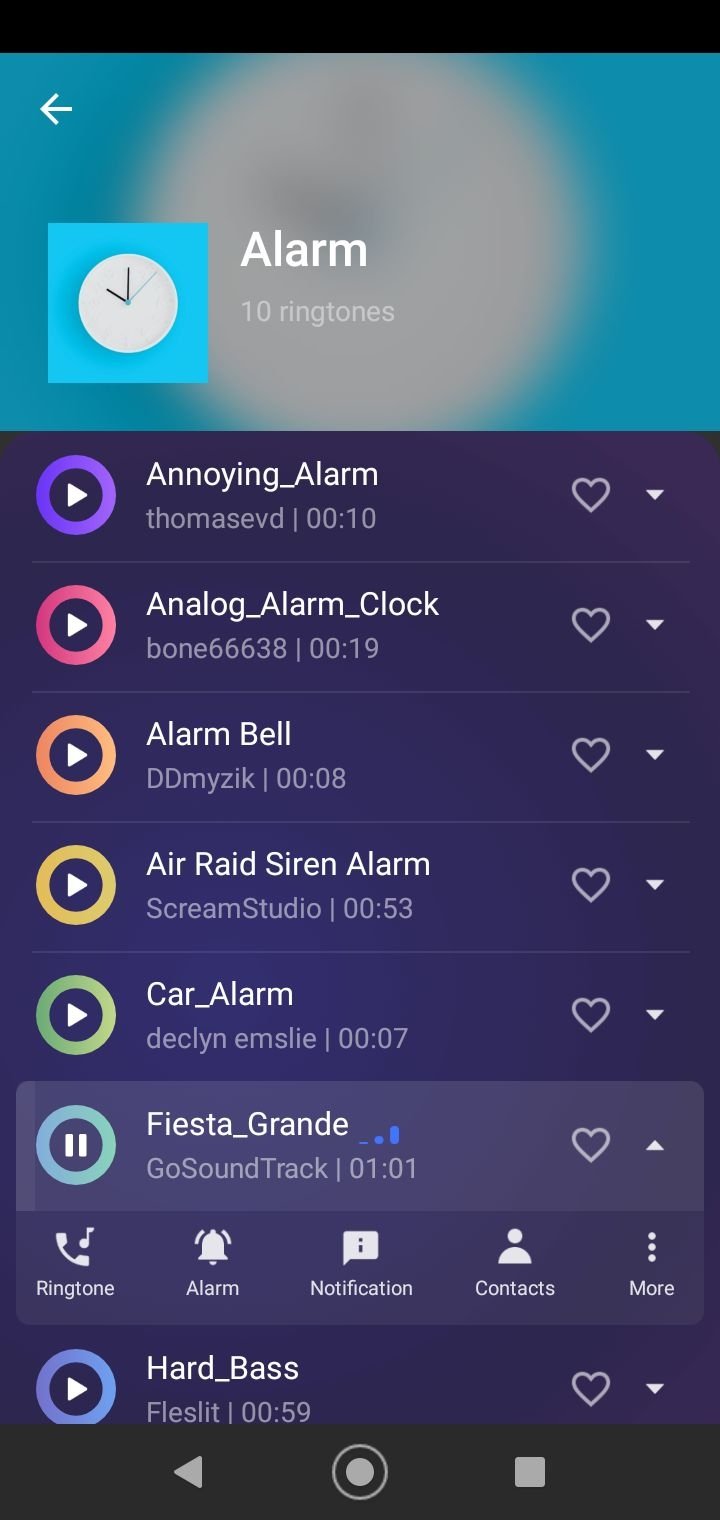This screenshot has height=1520, width=720.
Task: Expand options for Analog_Alarm_Clock
Action: click(655, 625)
